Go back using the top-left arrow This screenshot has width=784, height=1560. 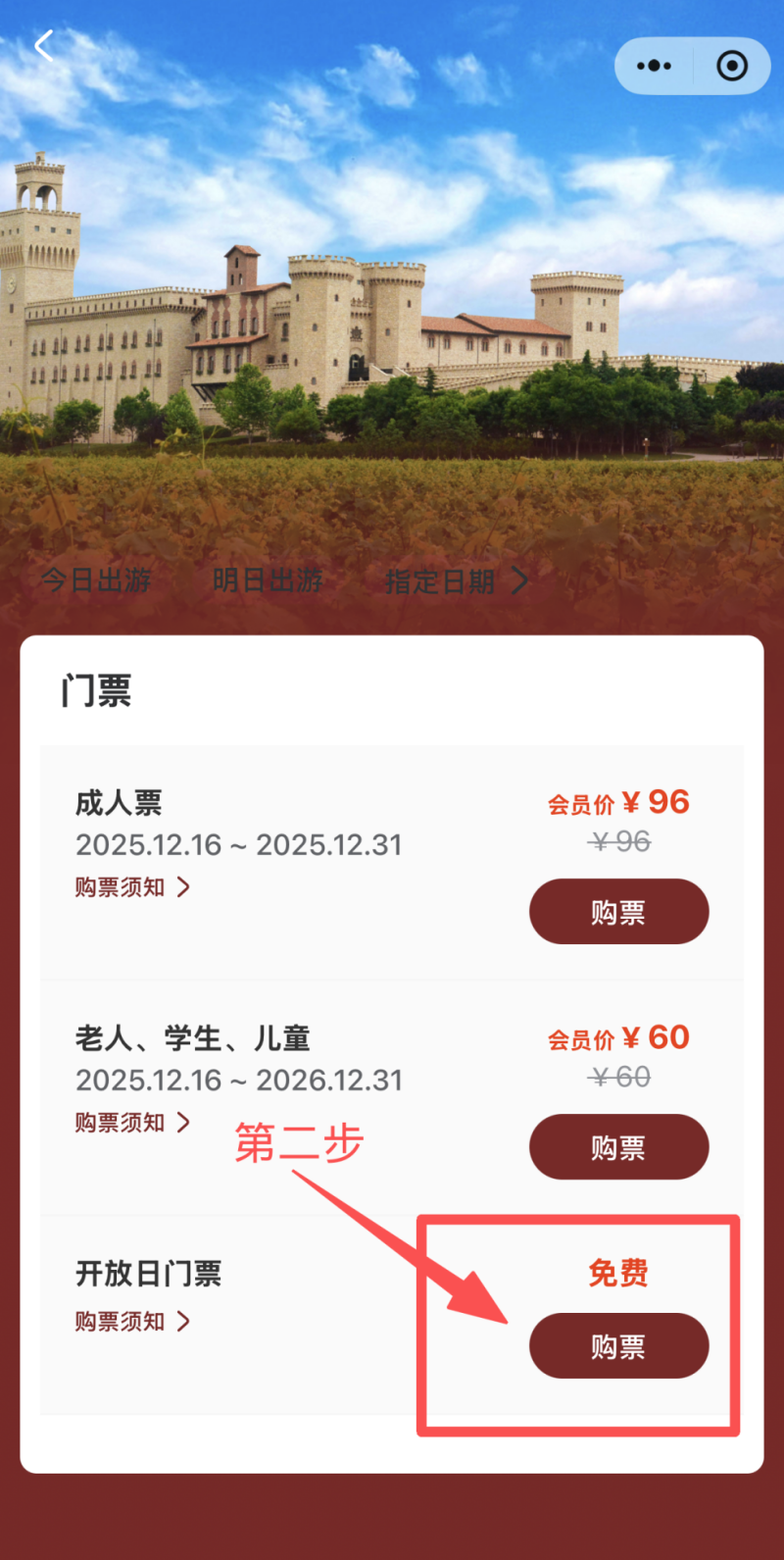pos(44,46)
